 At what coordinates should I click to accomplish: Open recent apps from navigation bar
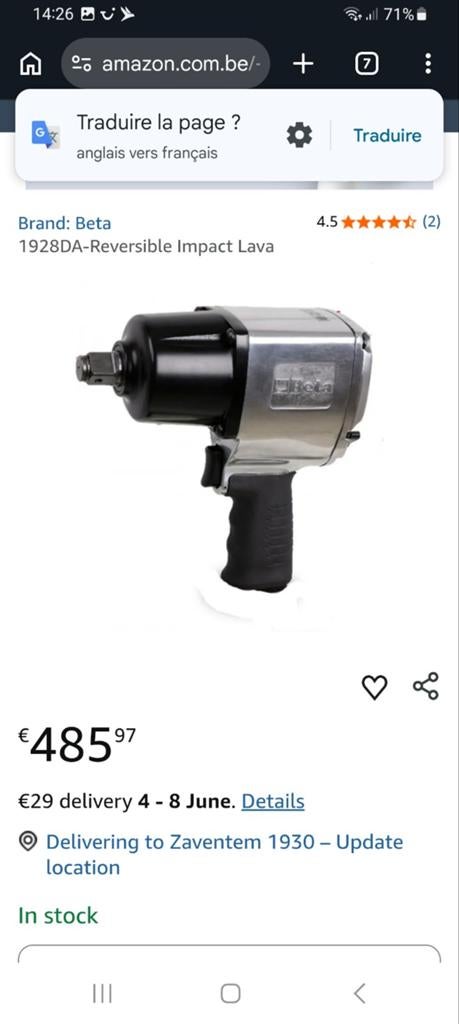click(103, 993)
